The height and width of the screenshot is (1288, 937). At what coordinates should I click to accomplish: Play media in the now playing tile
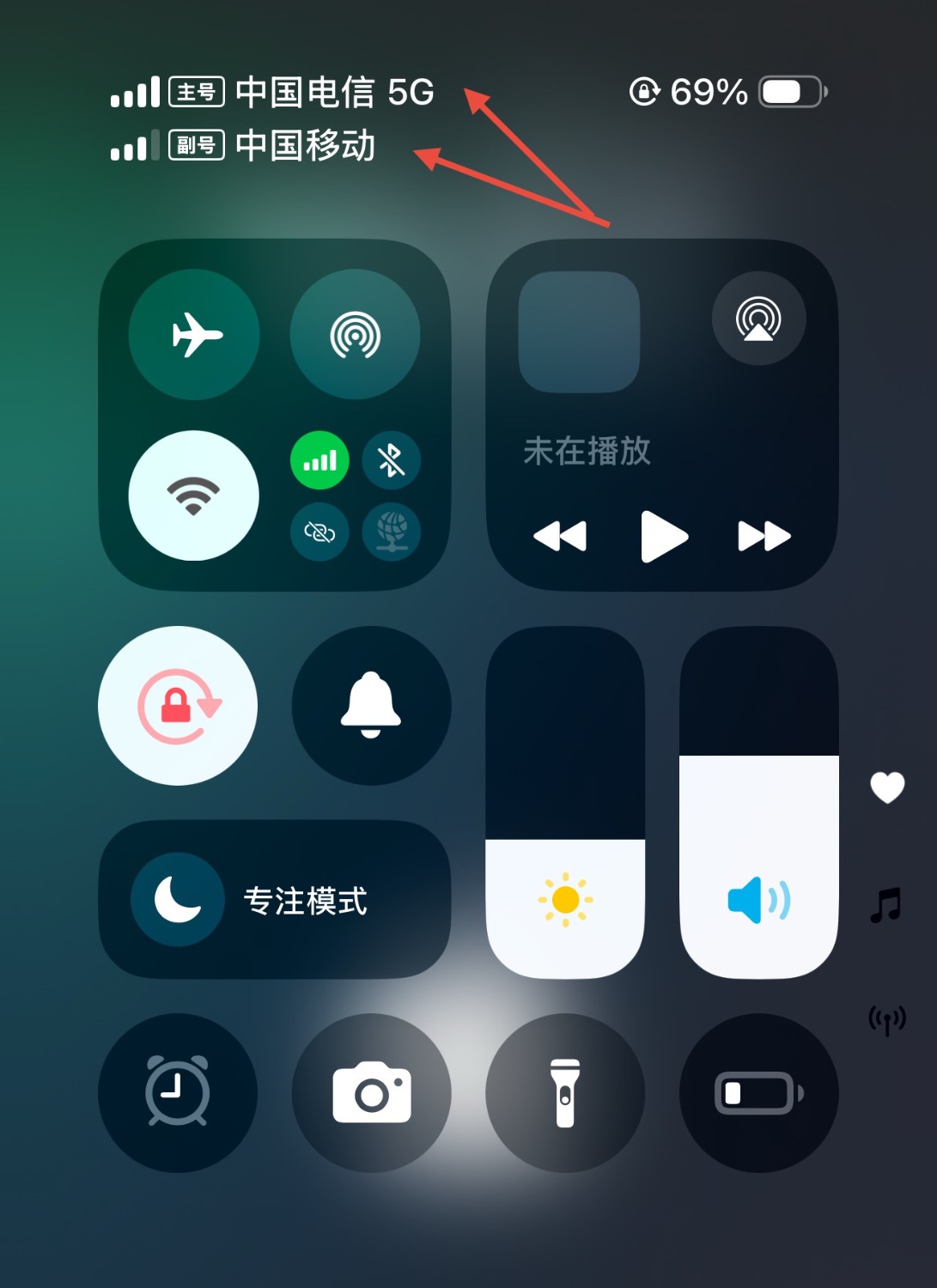(x=663, y=537)
